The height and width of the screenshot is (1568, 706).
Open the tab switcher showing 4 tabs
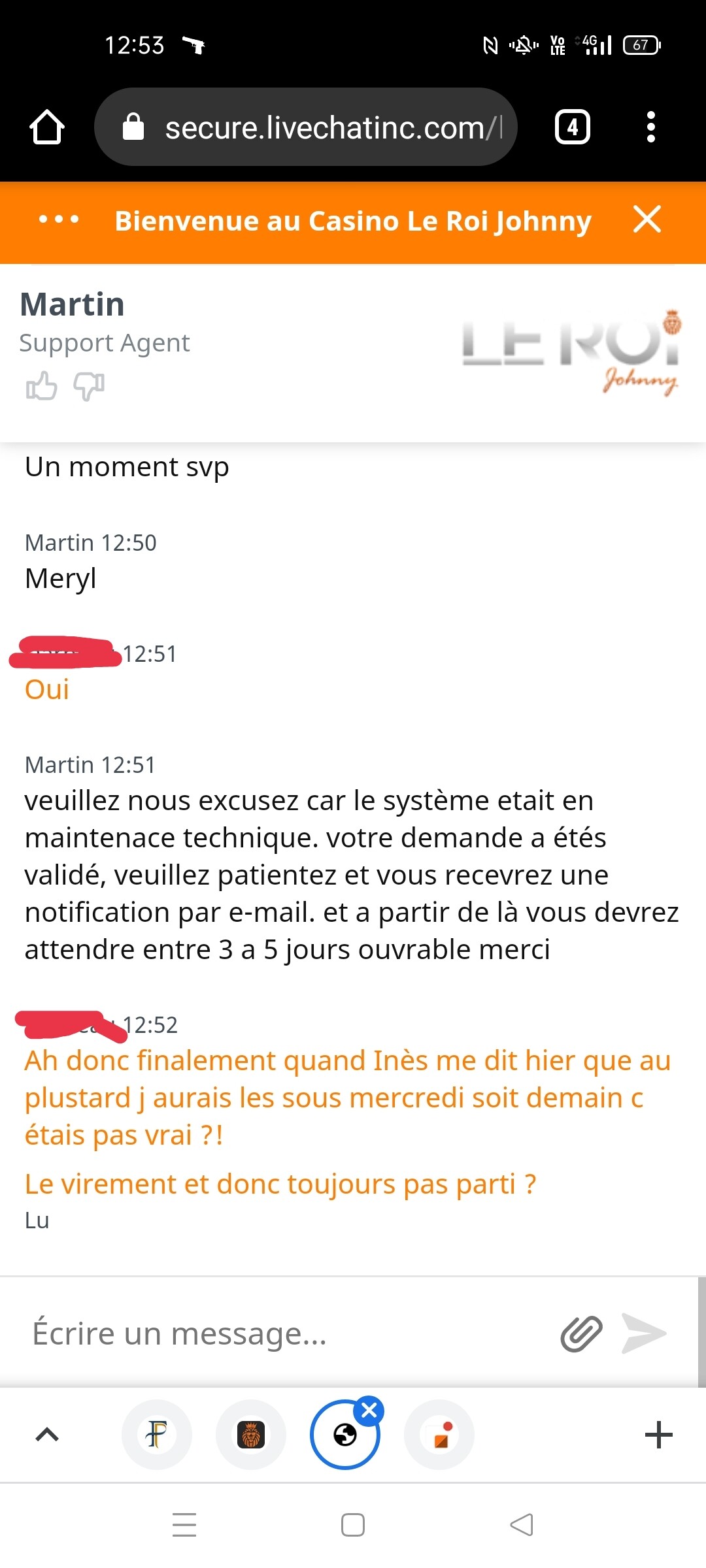click(x=573, y=127)
